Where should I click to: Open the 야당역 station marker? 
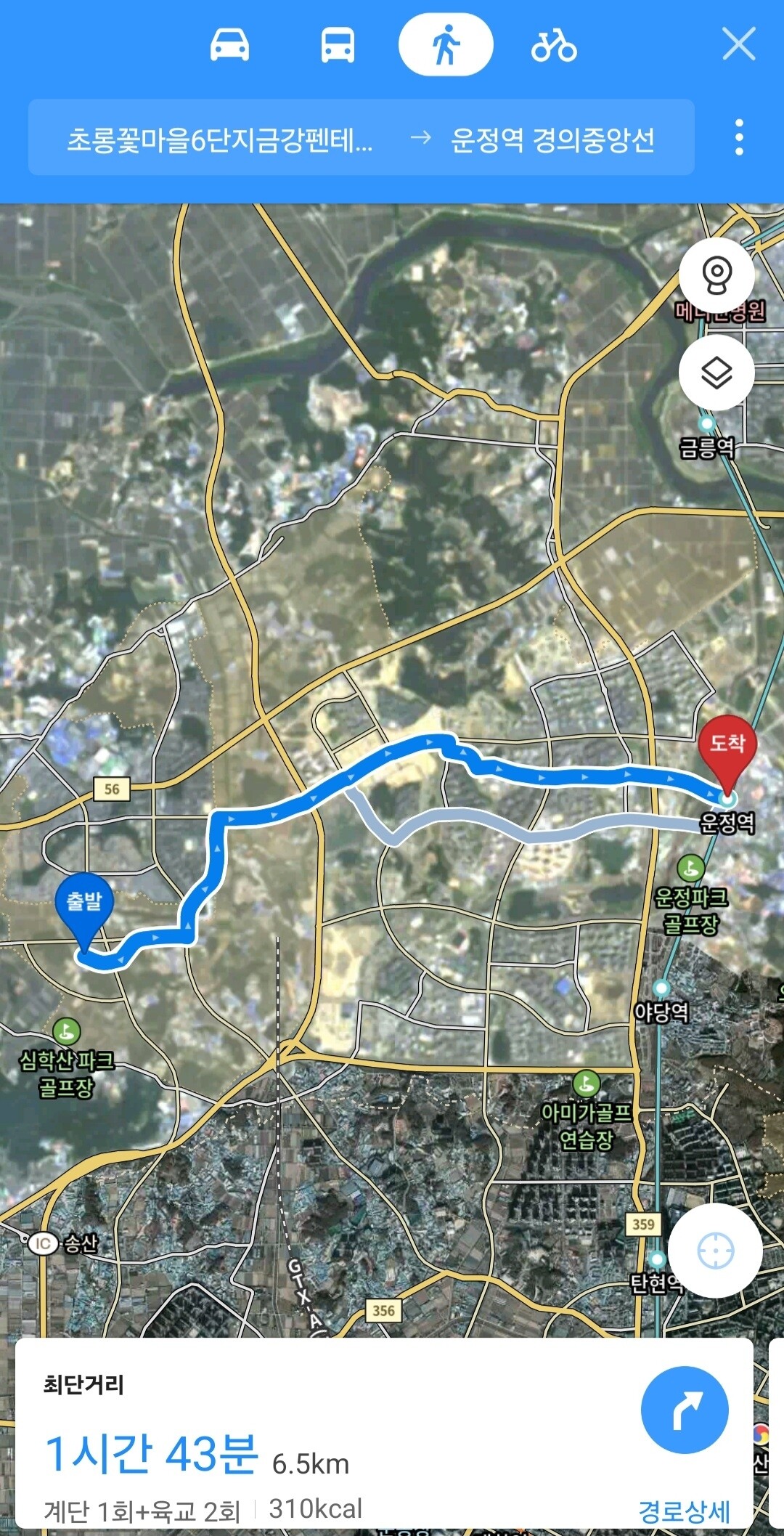[661, 988]
